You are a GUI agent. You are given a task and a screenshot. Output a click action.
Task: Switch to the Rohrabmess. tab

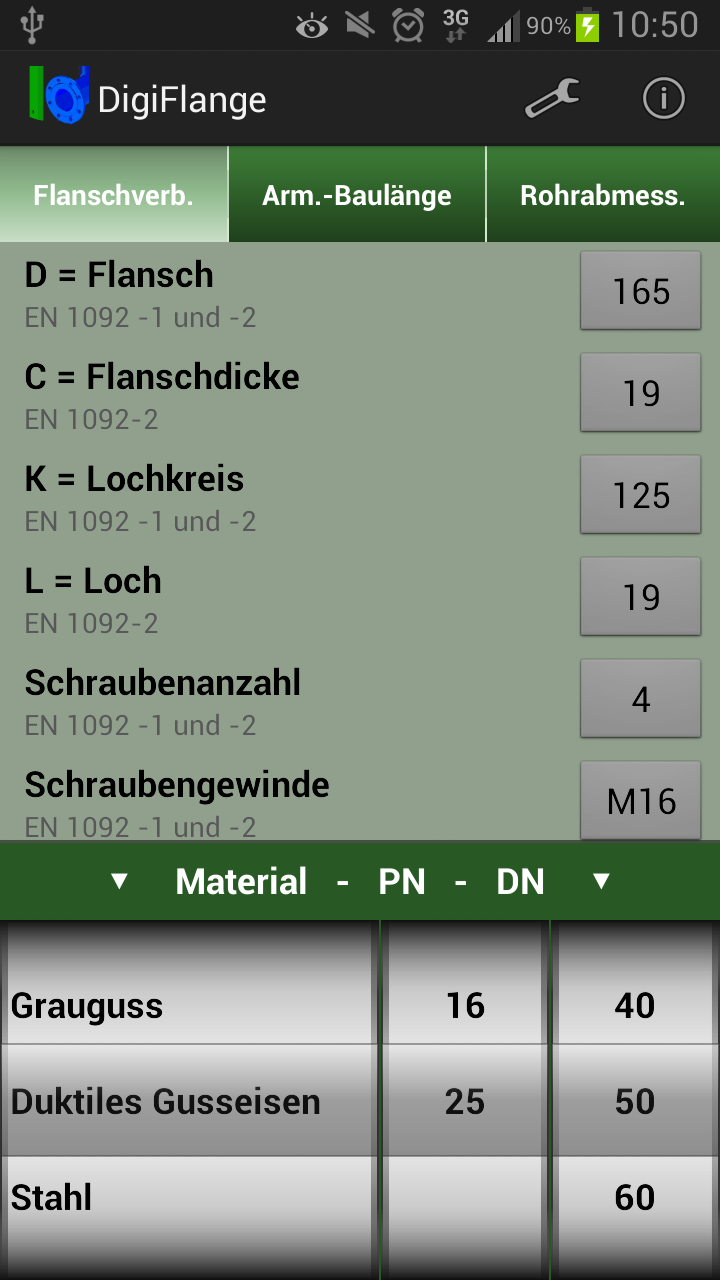click(x=603, y=195)
